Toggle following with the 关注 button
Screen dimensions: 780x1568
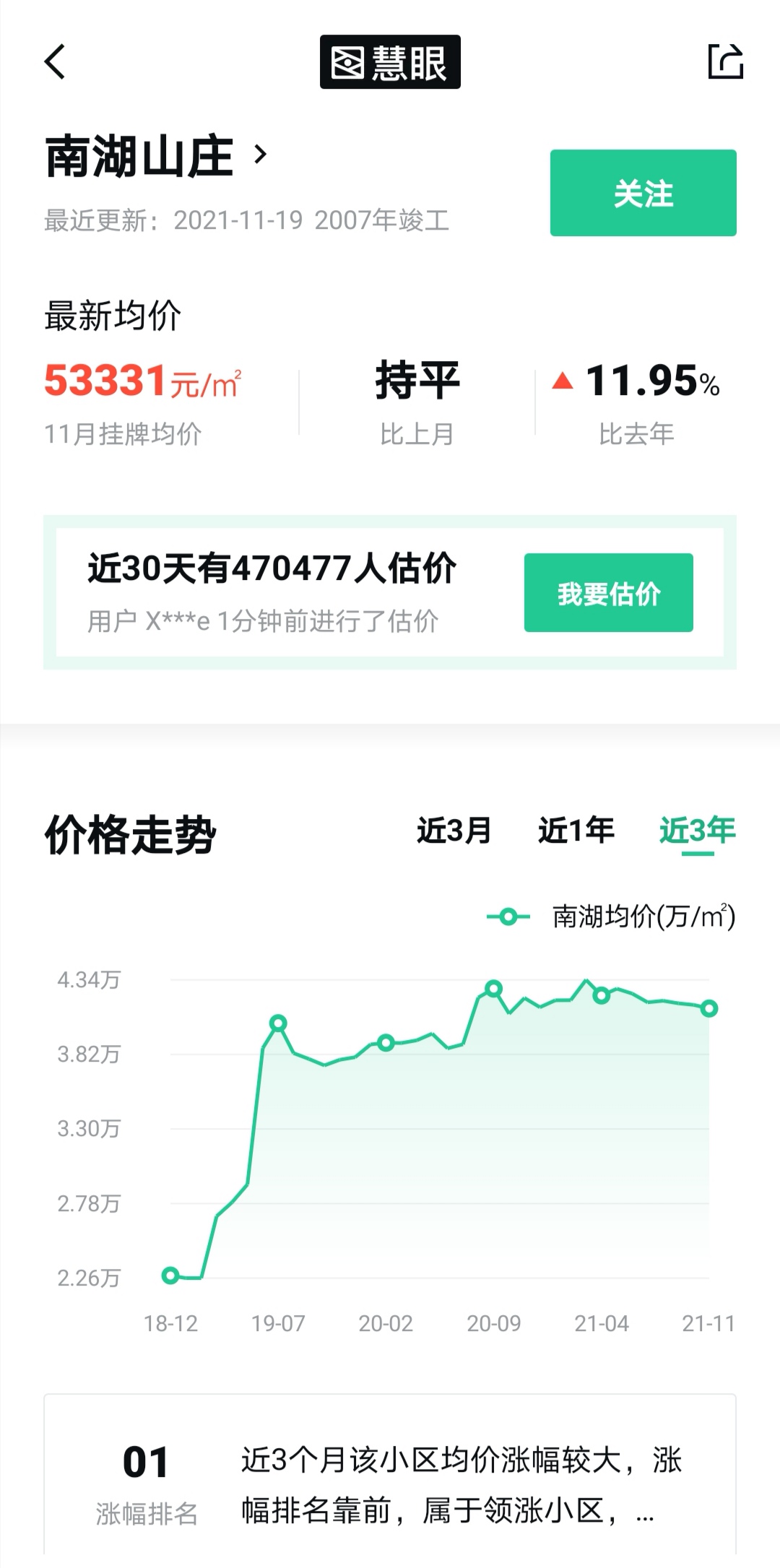(x=641, y=192)
